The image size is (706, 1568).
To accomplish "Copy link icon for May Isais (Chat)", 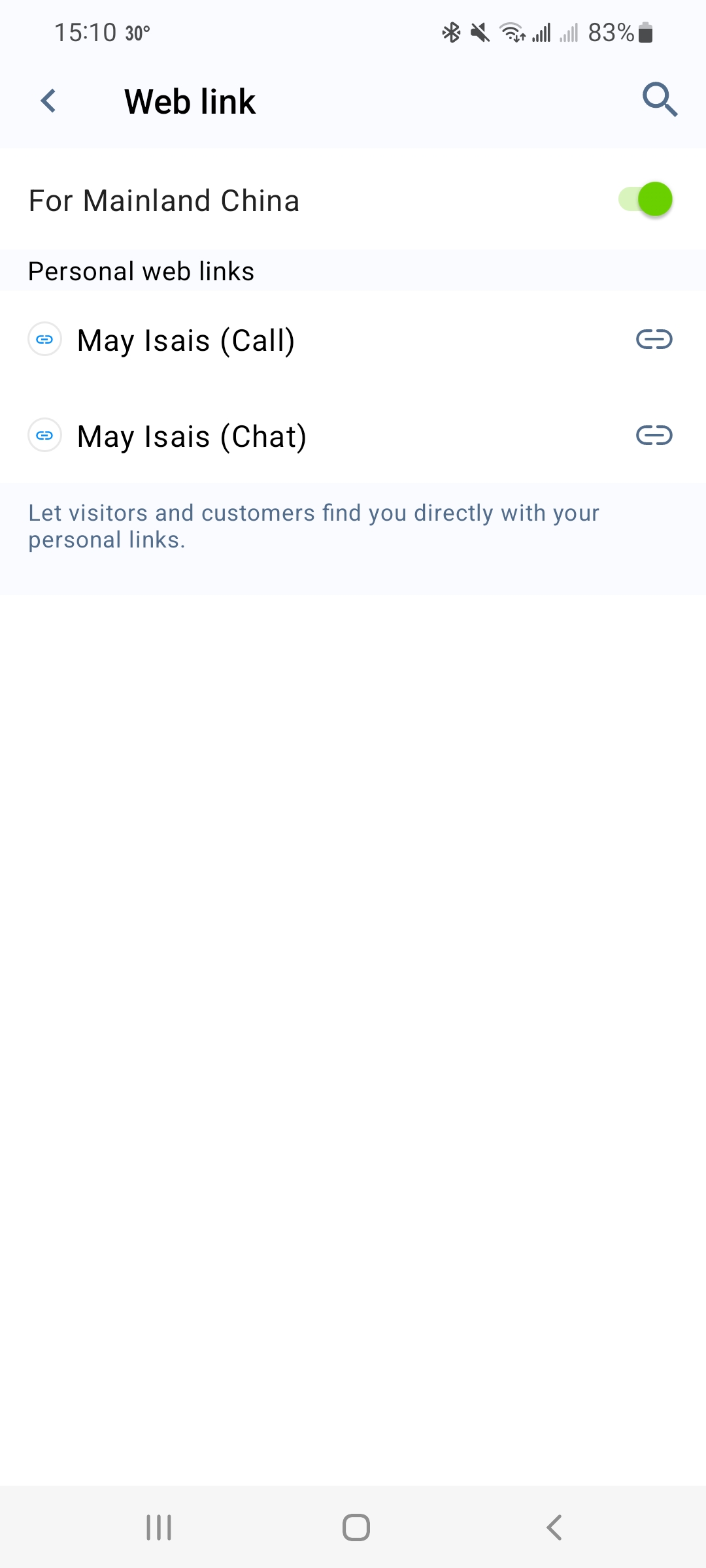I will click(654, 435).
